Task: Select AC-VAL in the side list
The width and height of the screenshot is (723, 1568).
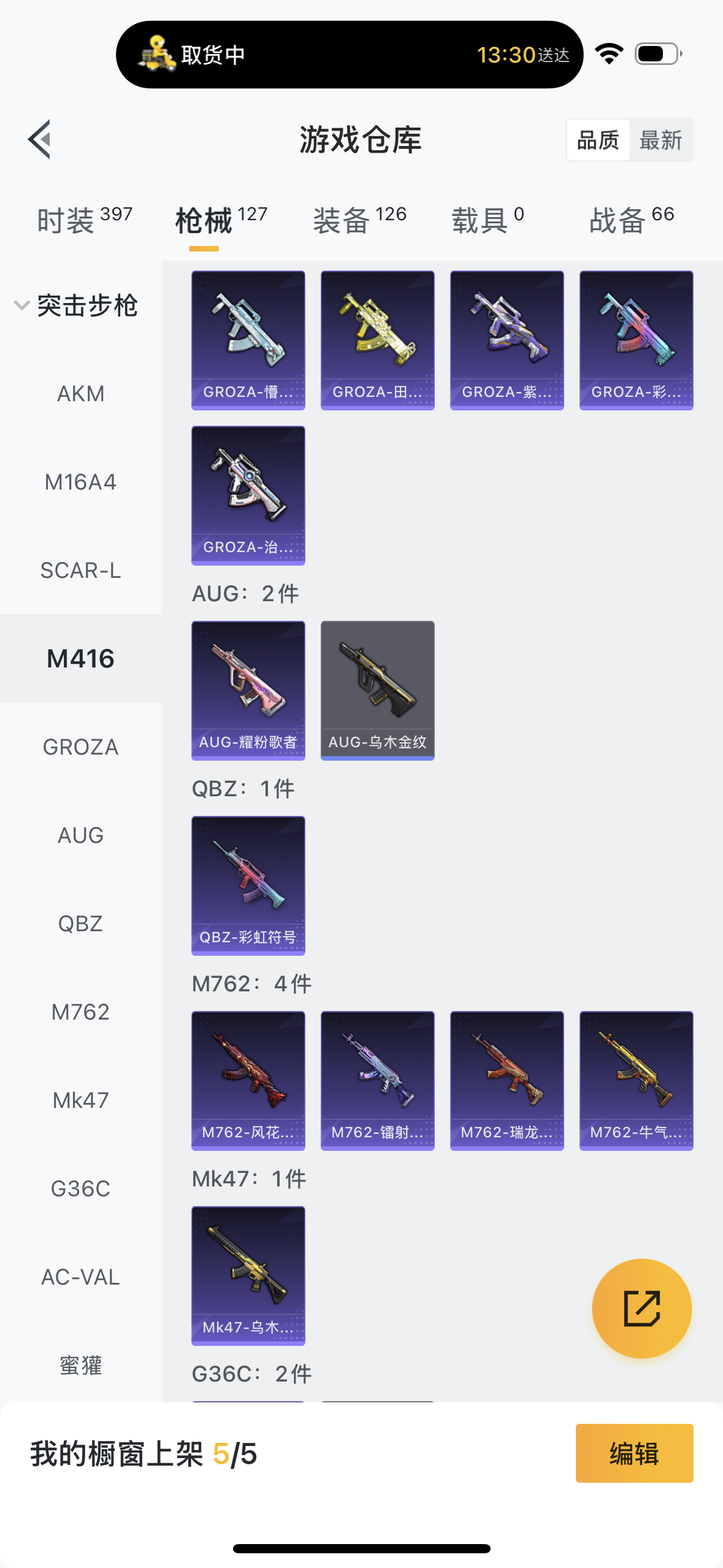Action: 81,1277
